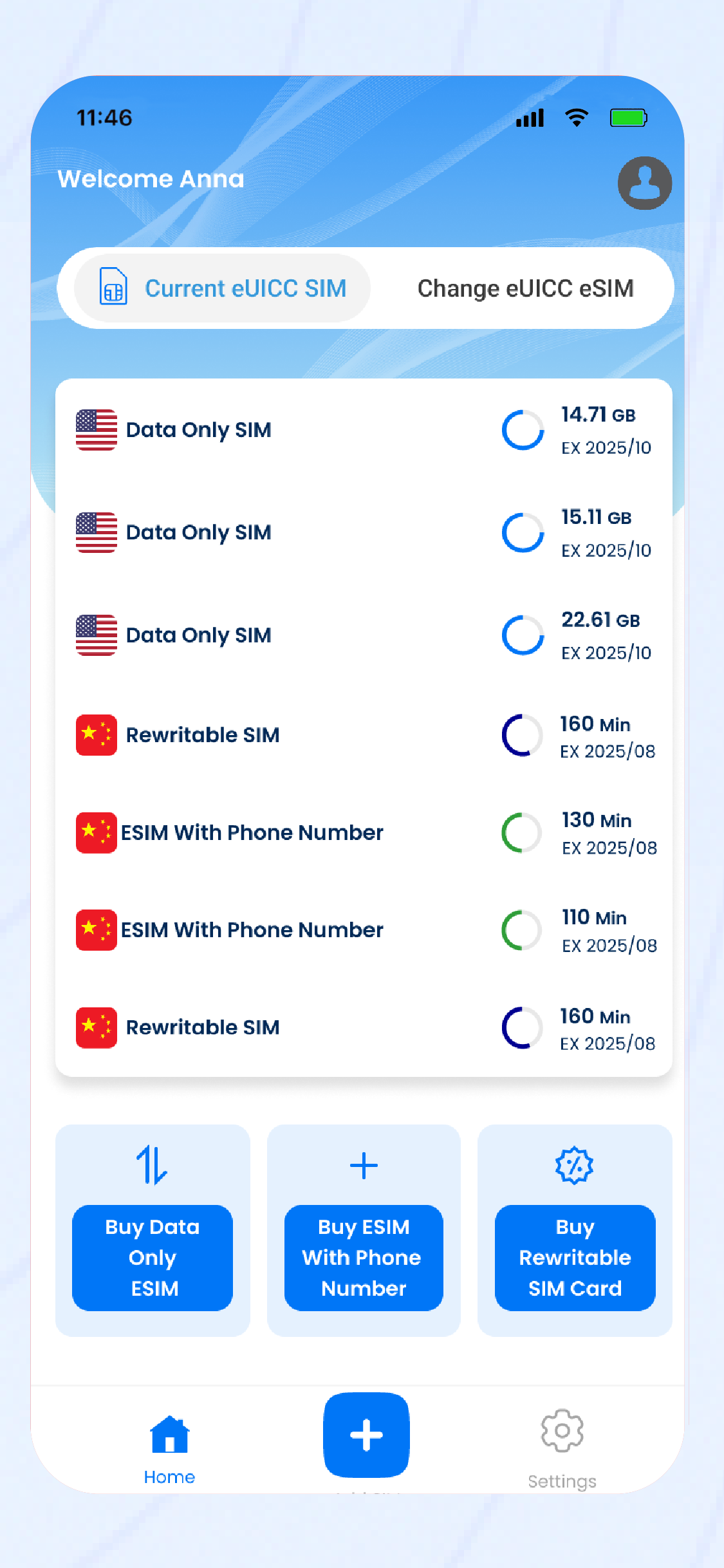The width and height of the screenshot is (724, 1568).
Task: Tap Buy Rewritable SIM Card
Action: click(575, 1257)
